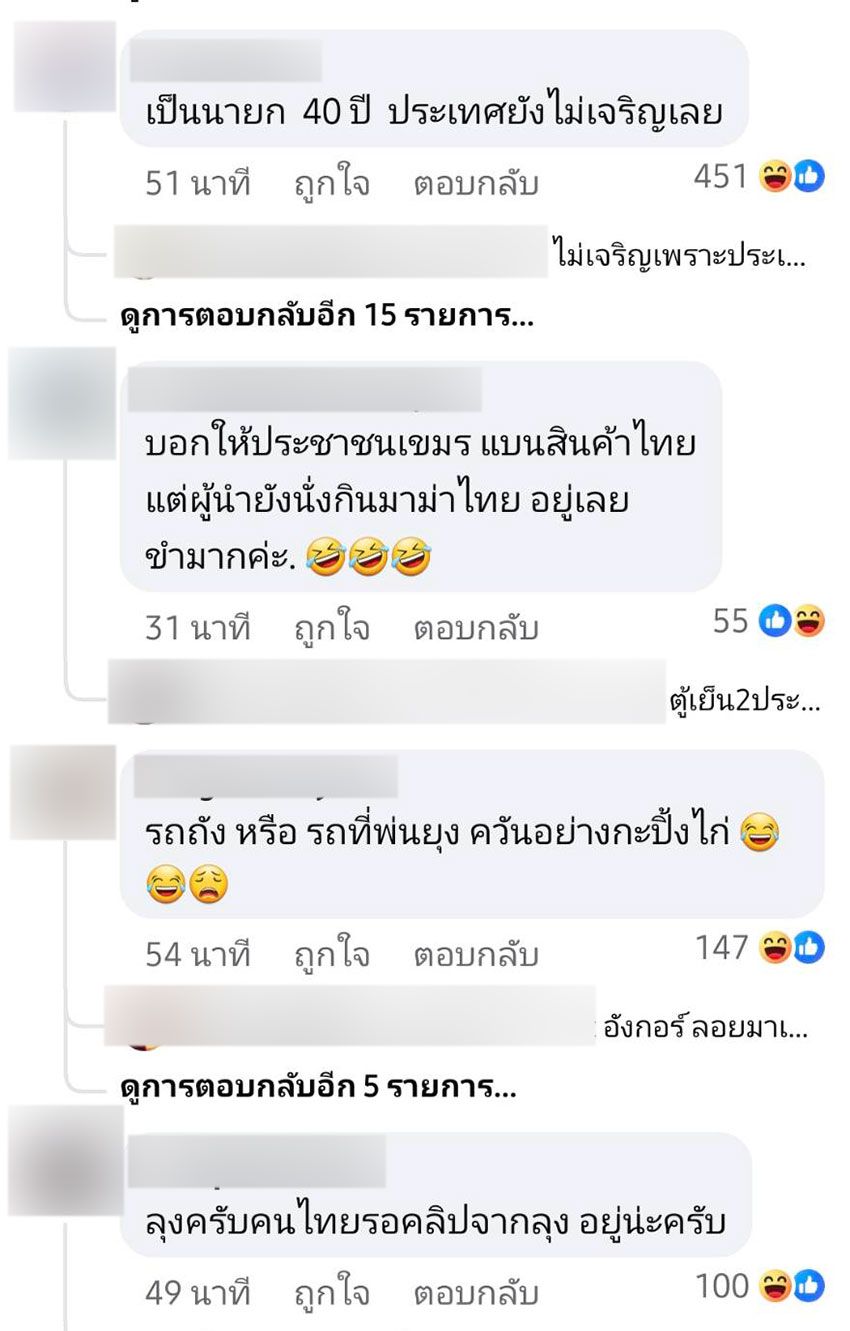Open the reply preview starting ตู้เย็น2ประ
Viewport: 850px width, 1331px height.
point(744,701)
